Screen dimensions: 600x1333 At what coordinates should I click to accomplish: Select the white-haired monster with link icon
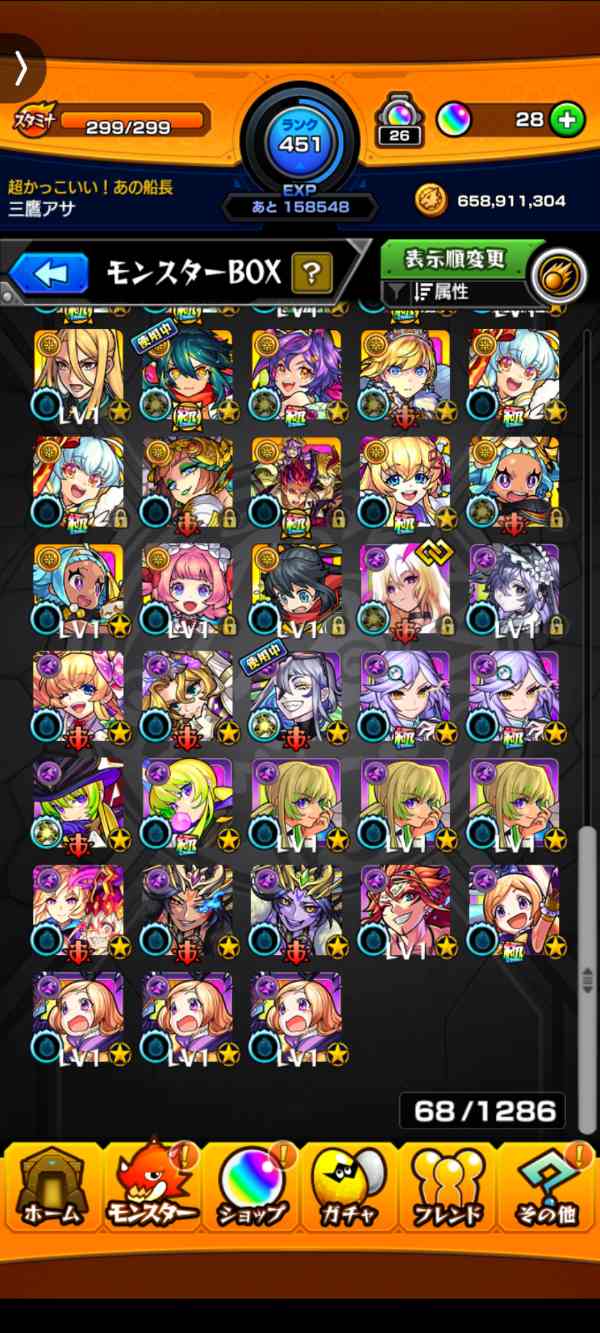pyautogui.click(x=405, y=590)
